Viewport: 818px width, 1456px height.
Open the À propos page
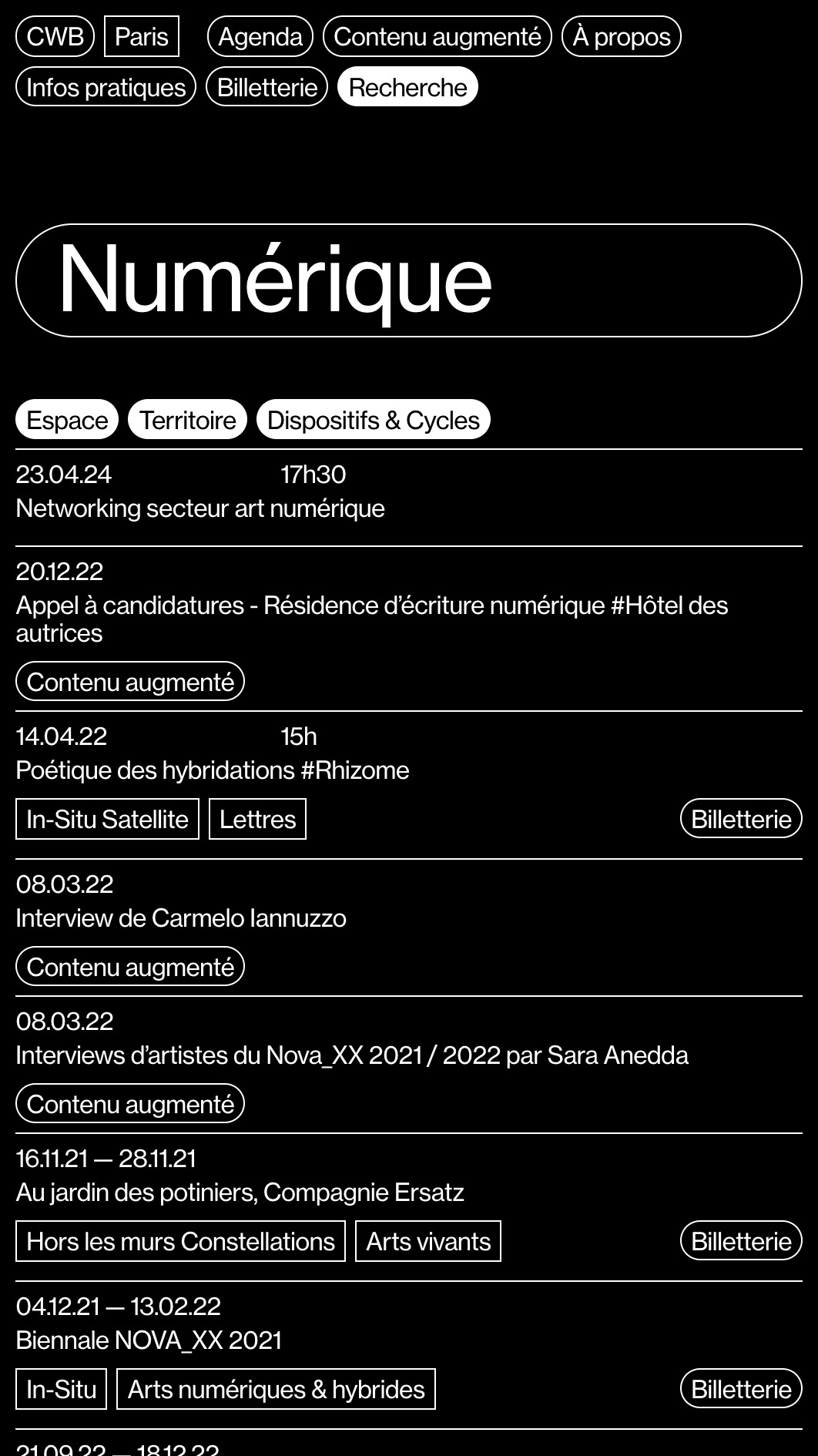click(621, 36)
